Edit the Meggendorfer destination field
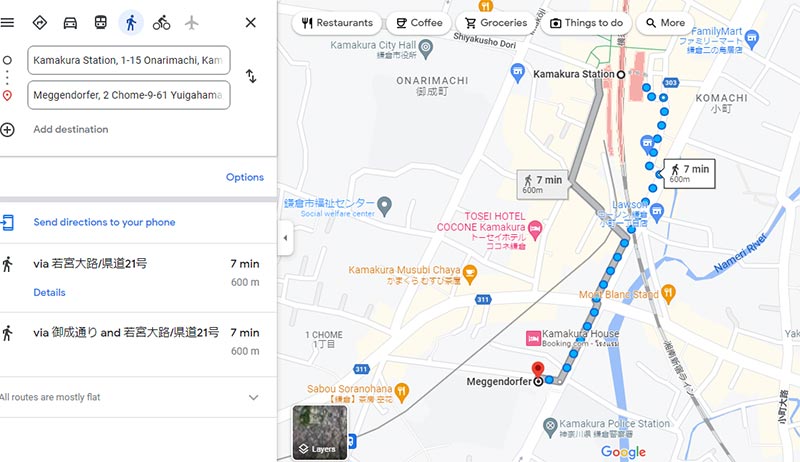Screen dimensions: 800x462 (x=128, y=95)
